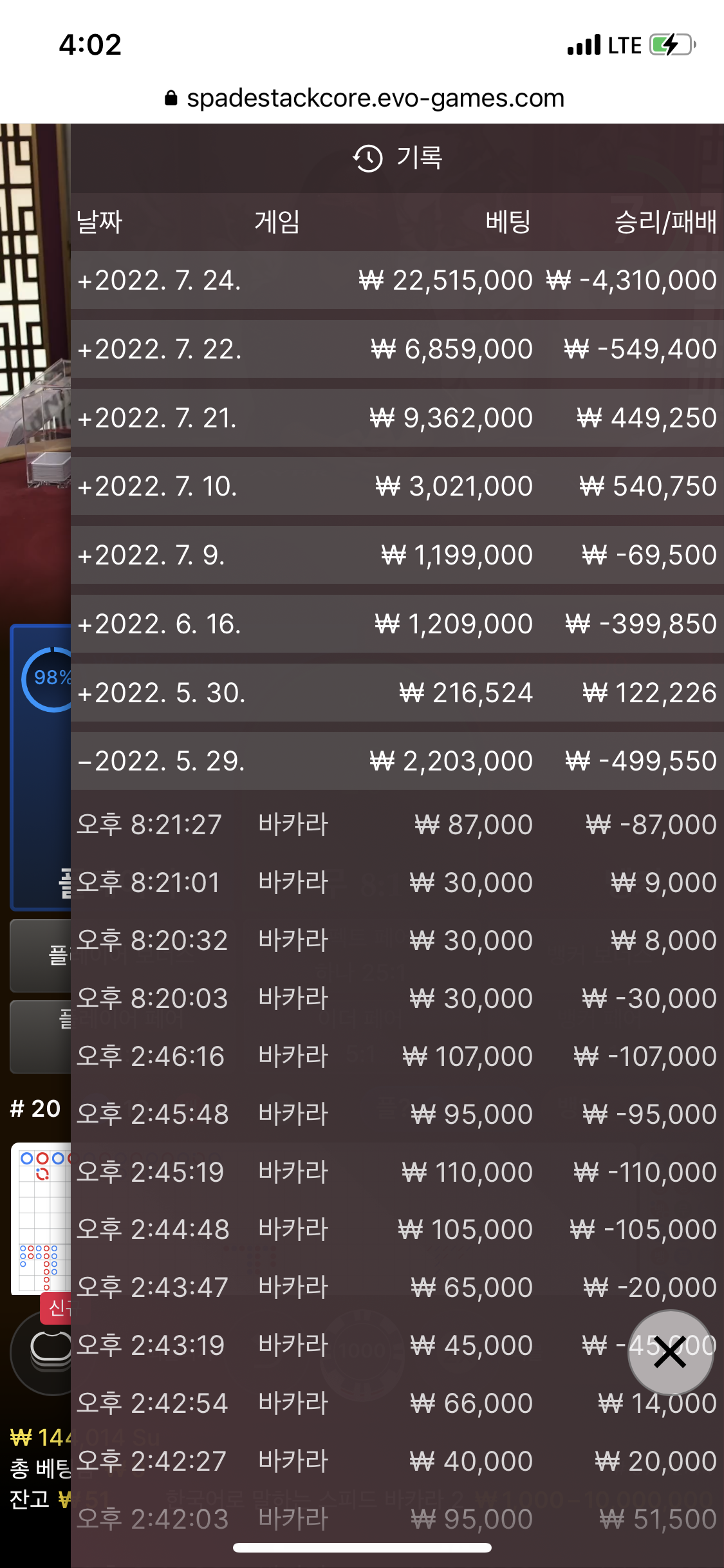Open the 오후 8:20:03 바카라 round
Image resolution: width=724 pixels, height=1568 pixels.
coord(396,998)
